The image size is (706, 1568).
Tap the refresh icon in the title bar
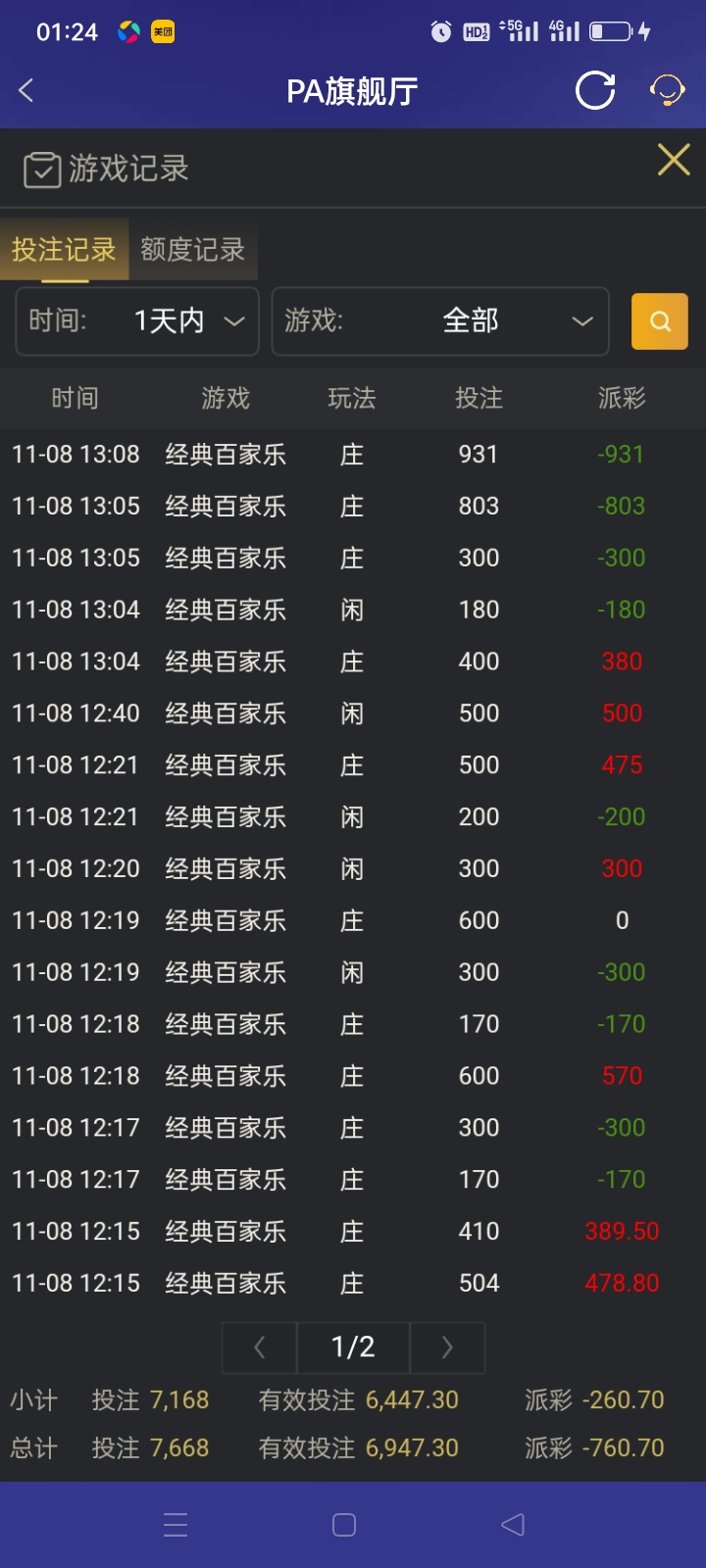pyautogui.click(x=594, y=89)
